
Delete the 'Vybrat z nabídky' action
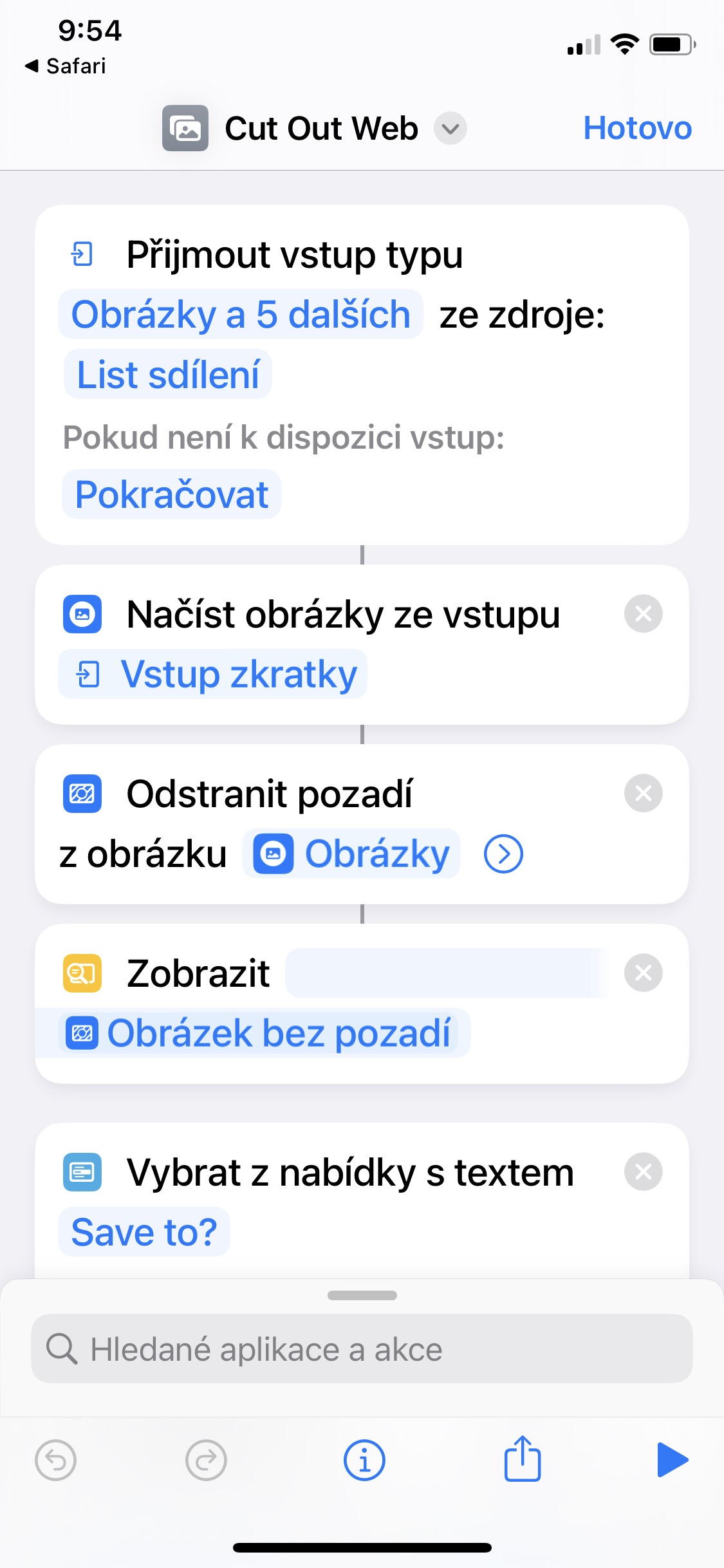(643, 1172)
